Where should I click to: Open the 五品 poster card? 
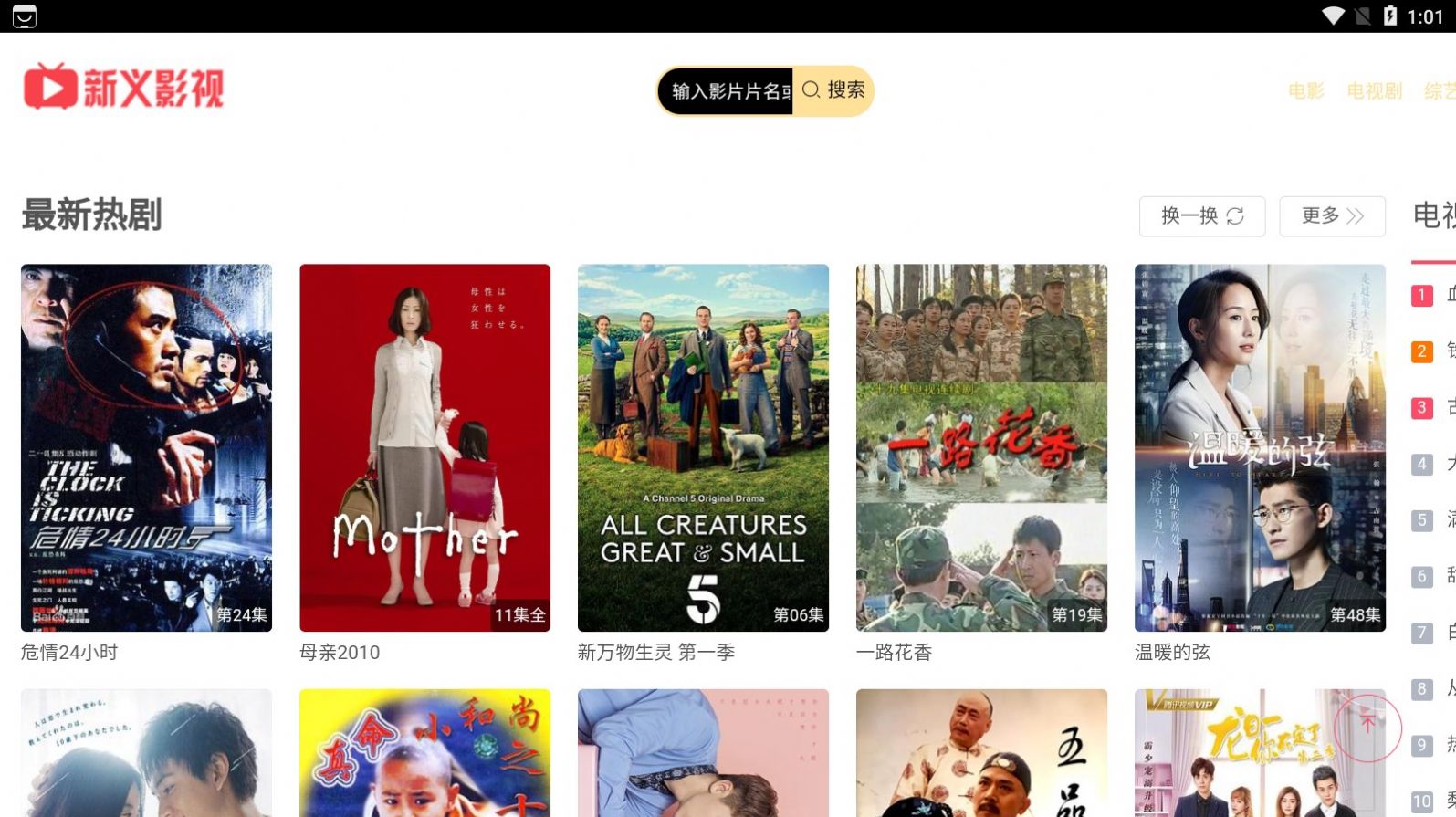pos(981,753)
